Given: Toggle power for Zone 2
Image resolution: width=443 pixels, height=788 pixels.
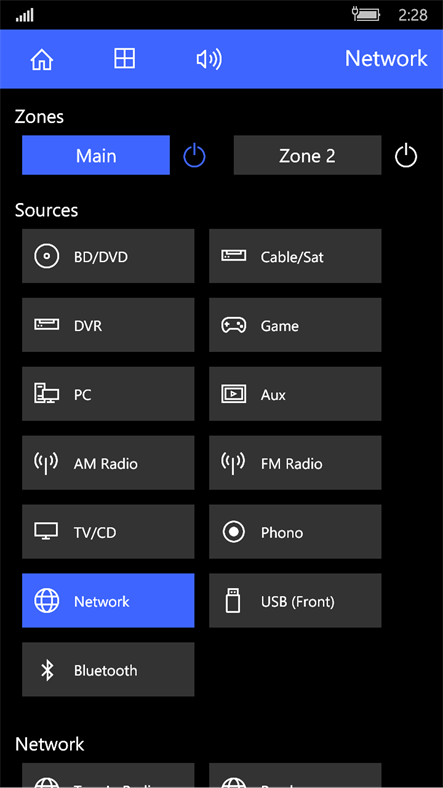Looking at the screenshot, I should (406, 156).
